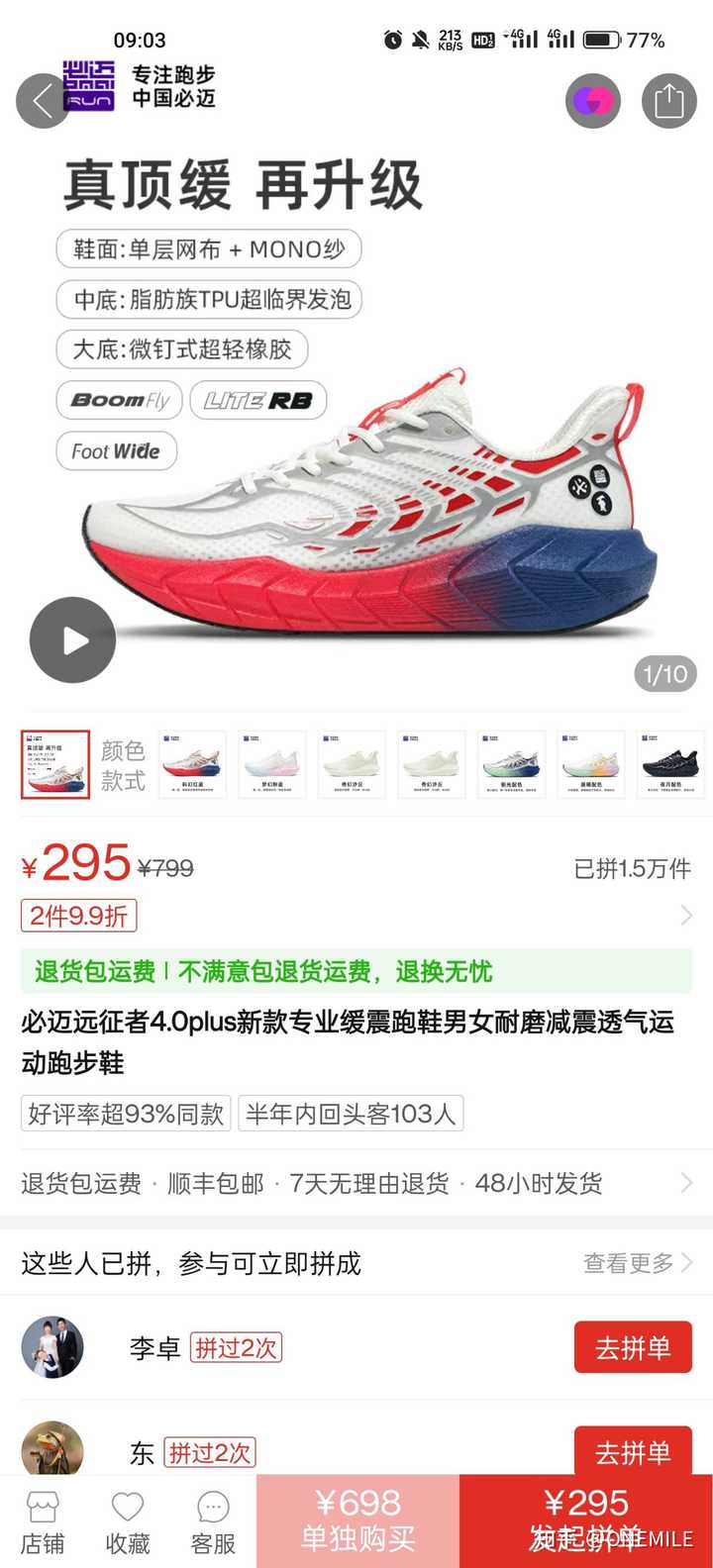The image size is (713, 1568).
Task: Select the black shoe color thumbnail
Action: click(x=670, y=765)
